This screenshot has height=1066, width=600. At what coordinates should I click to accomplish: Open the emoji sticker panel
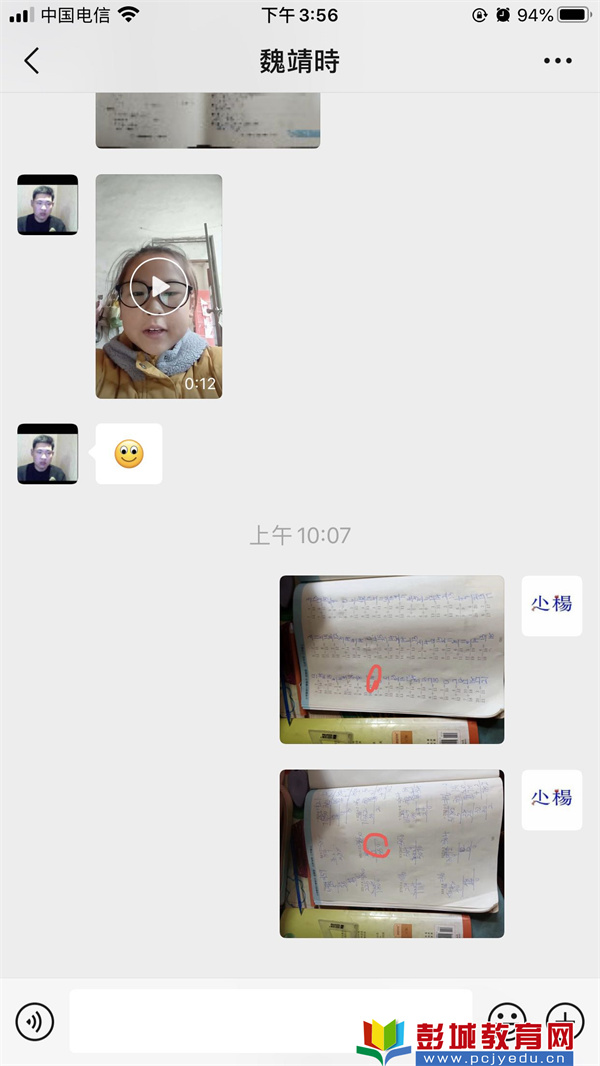pos(507,1021)
